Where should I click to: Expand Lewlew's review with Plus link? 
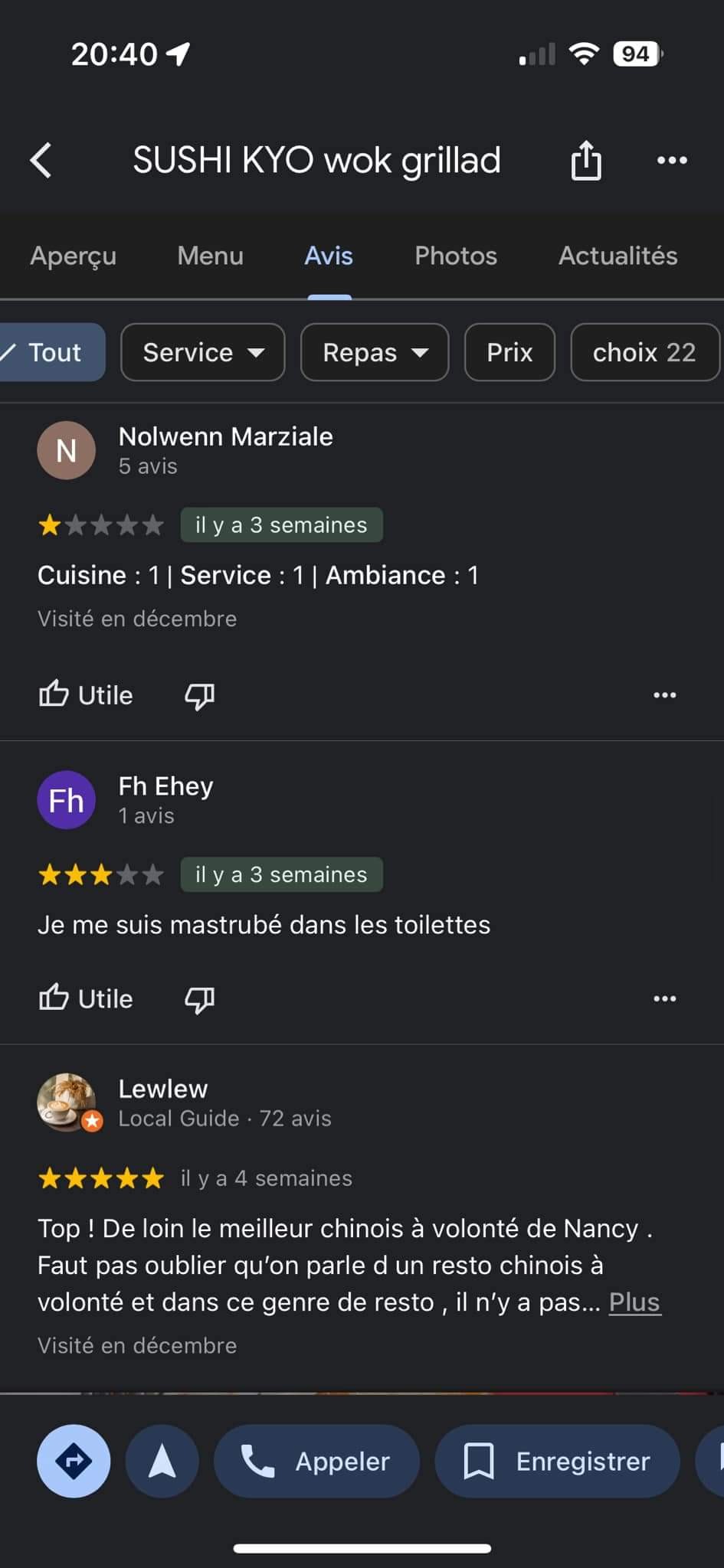click(634, 1302)
